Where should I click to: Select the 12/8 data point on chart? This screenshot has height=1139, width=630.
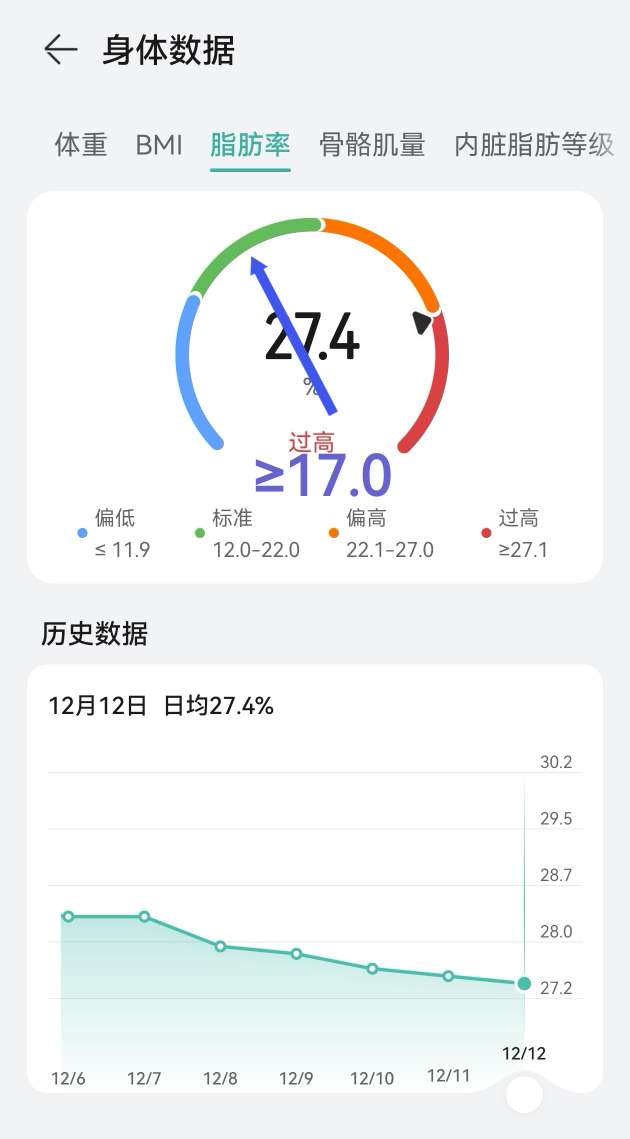click(220, 946)
